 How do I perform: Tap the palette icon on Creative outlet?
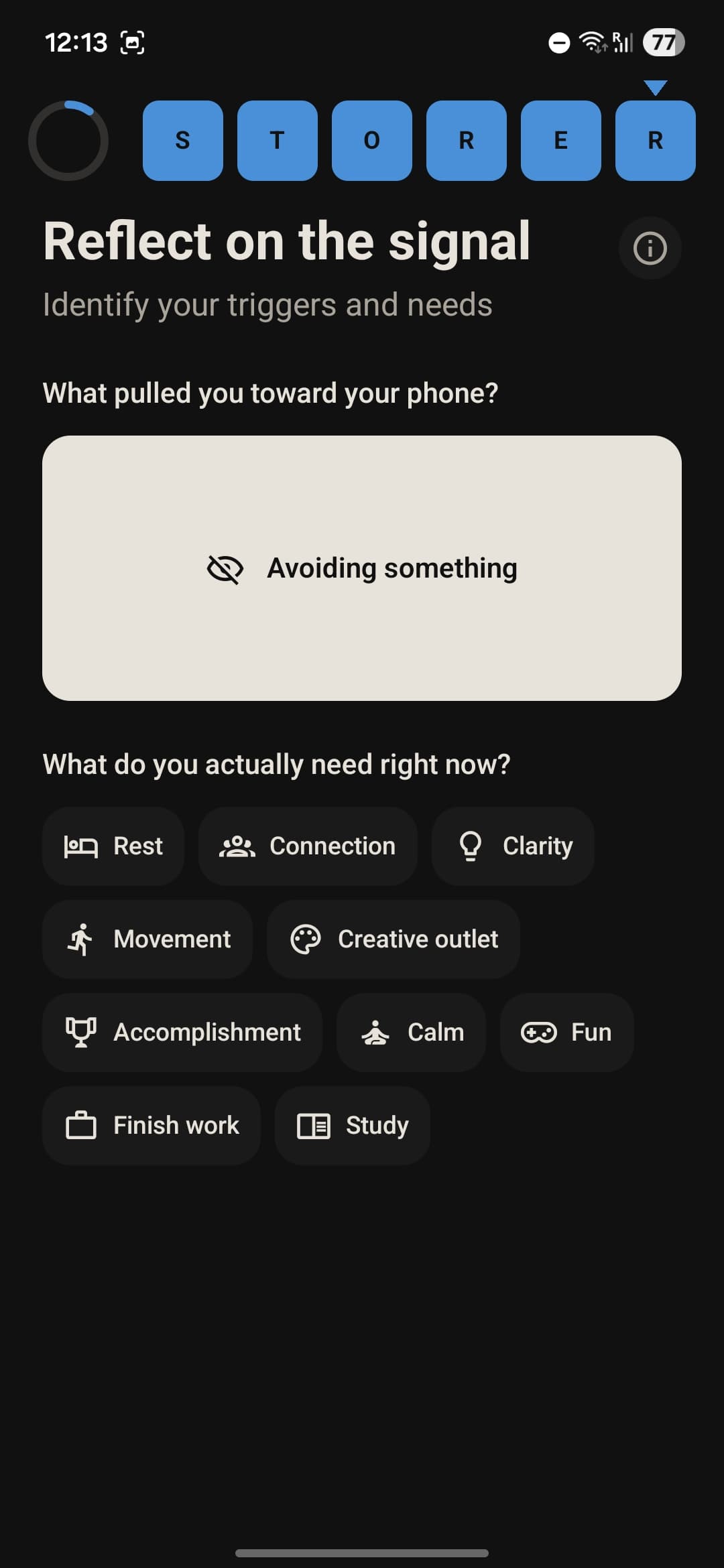click(307, 938)
